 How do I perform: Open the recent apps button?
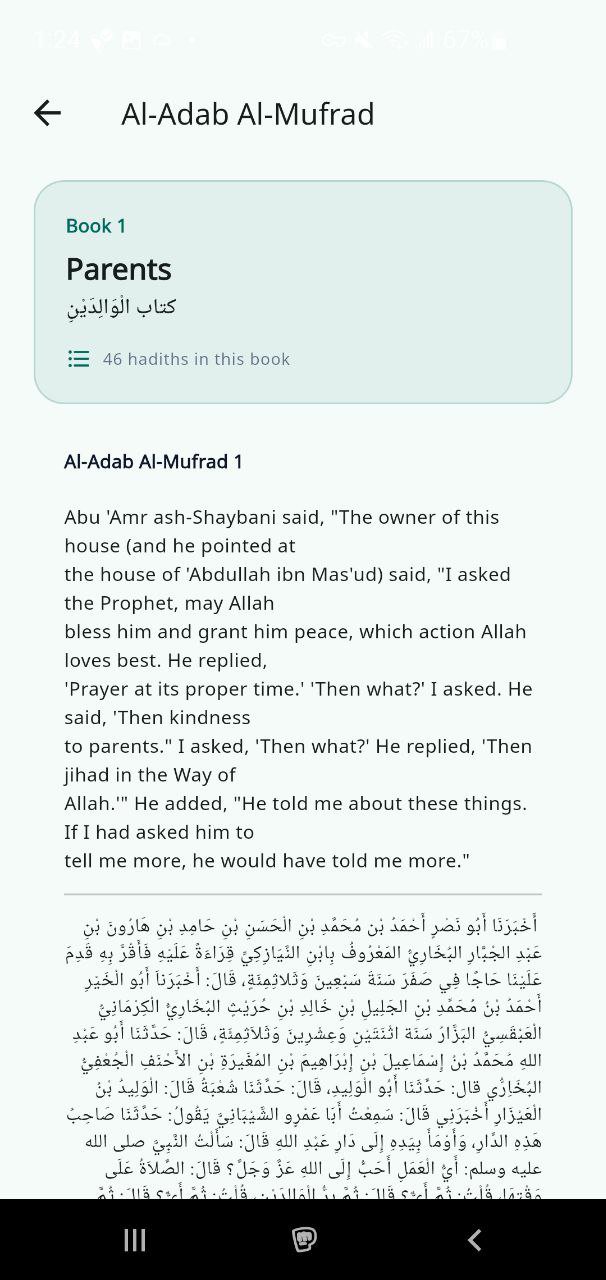(x=135, y=1240)
